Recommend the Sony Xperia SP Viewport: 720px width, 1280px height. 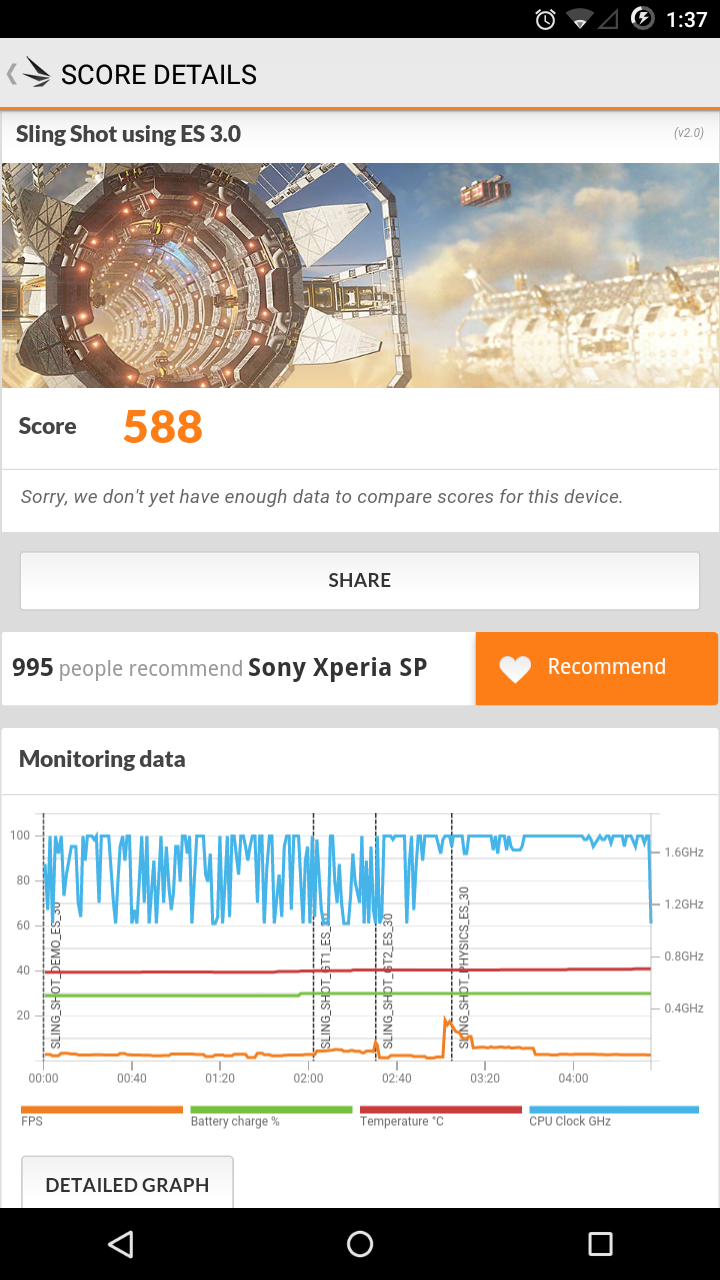point(596,668)
